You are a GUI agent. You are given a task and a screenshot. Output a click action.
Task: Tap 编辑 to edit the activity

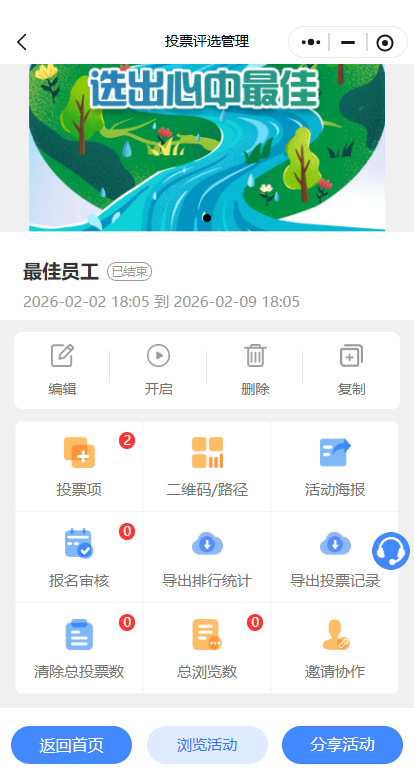pyautogui.click(x=62, y=370)
